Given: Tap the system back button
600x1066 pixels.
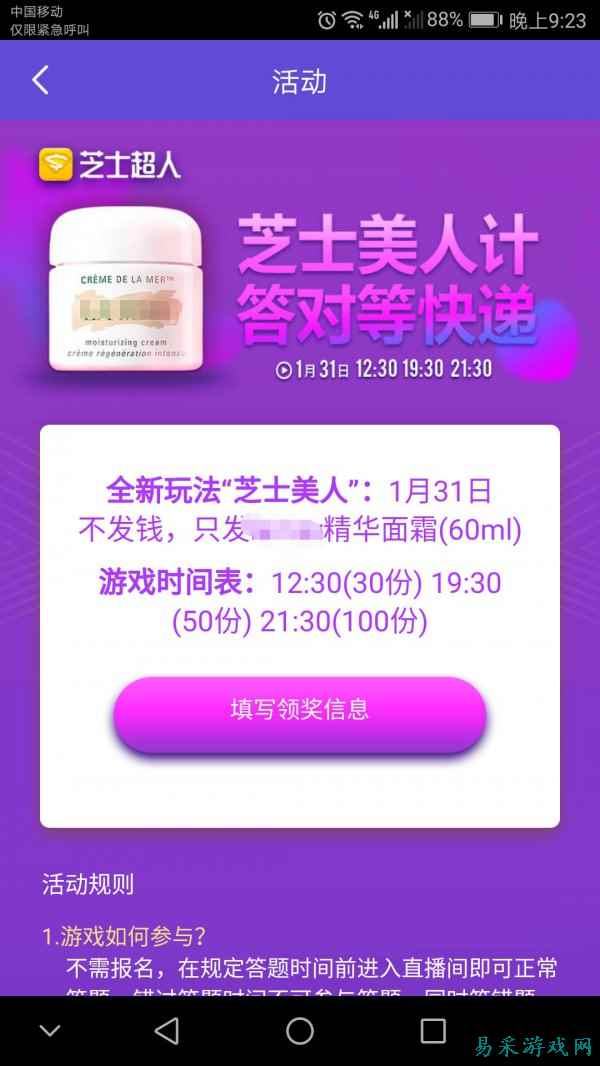Looking at the screenshot, I should (x=167, y=1030).
